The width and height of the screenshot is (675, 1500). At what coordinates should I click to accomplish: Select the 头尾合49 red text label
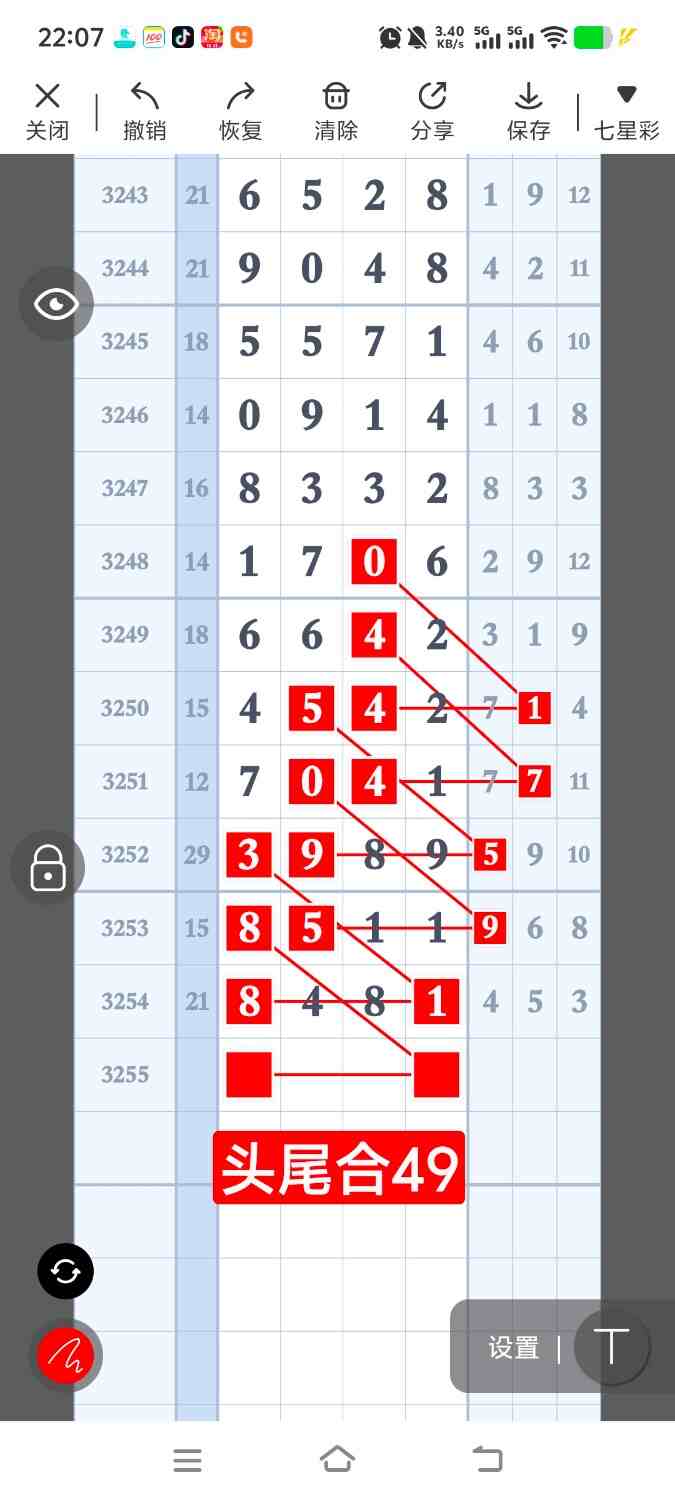point(339,1168)
